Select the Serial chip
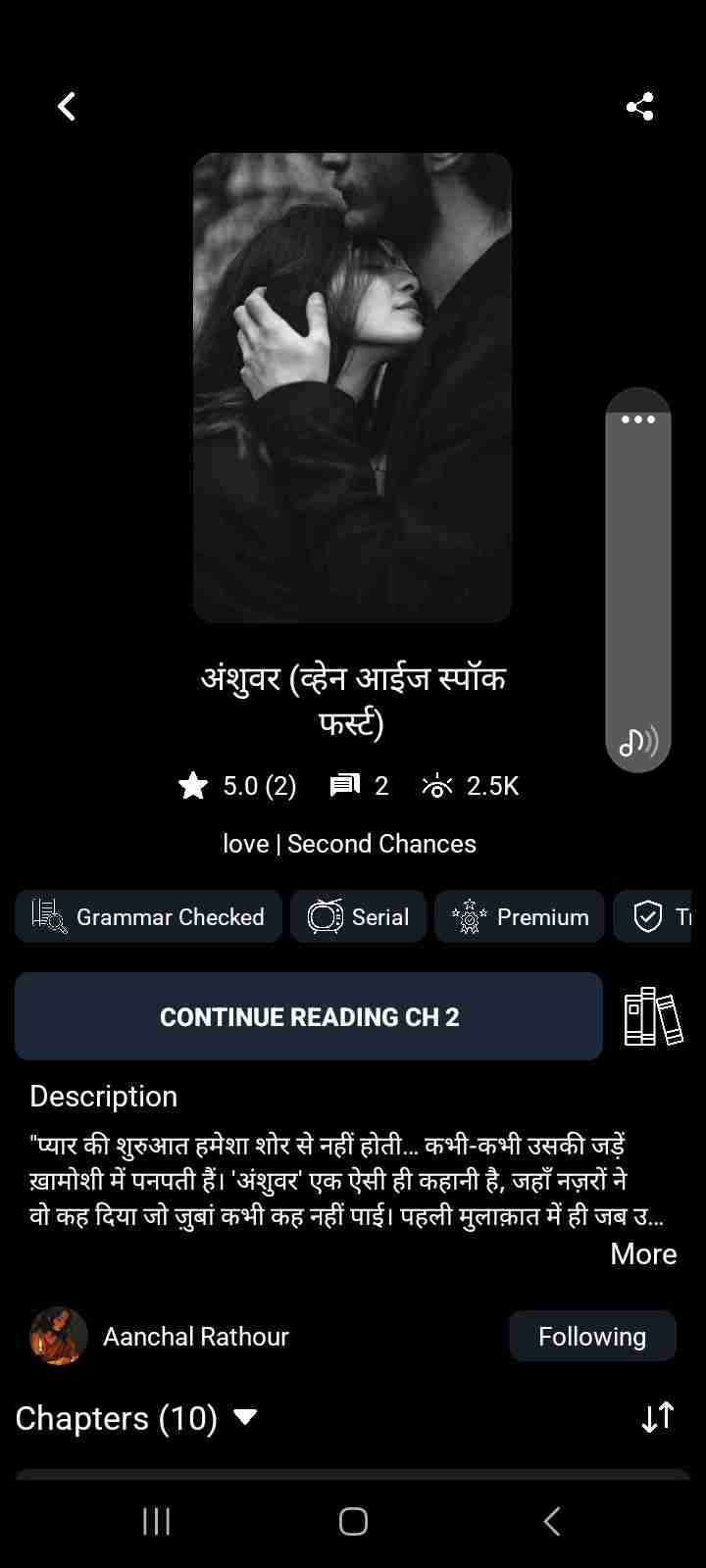 [358, 916]
